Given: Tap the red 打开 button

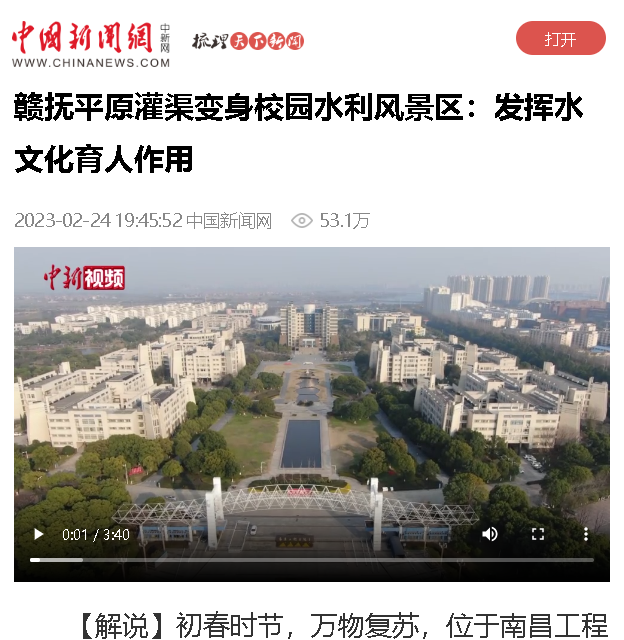Looking at the screenshot, I should (x=560, y=39).
